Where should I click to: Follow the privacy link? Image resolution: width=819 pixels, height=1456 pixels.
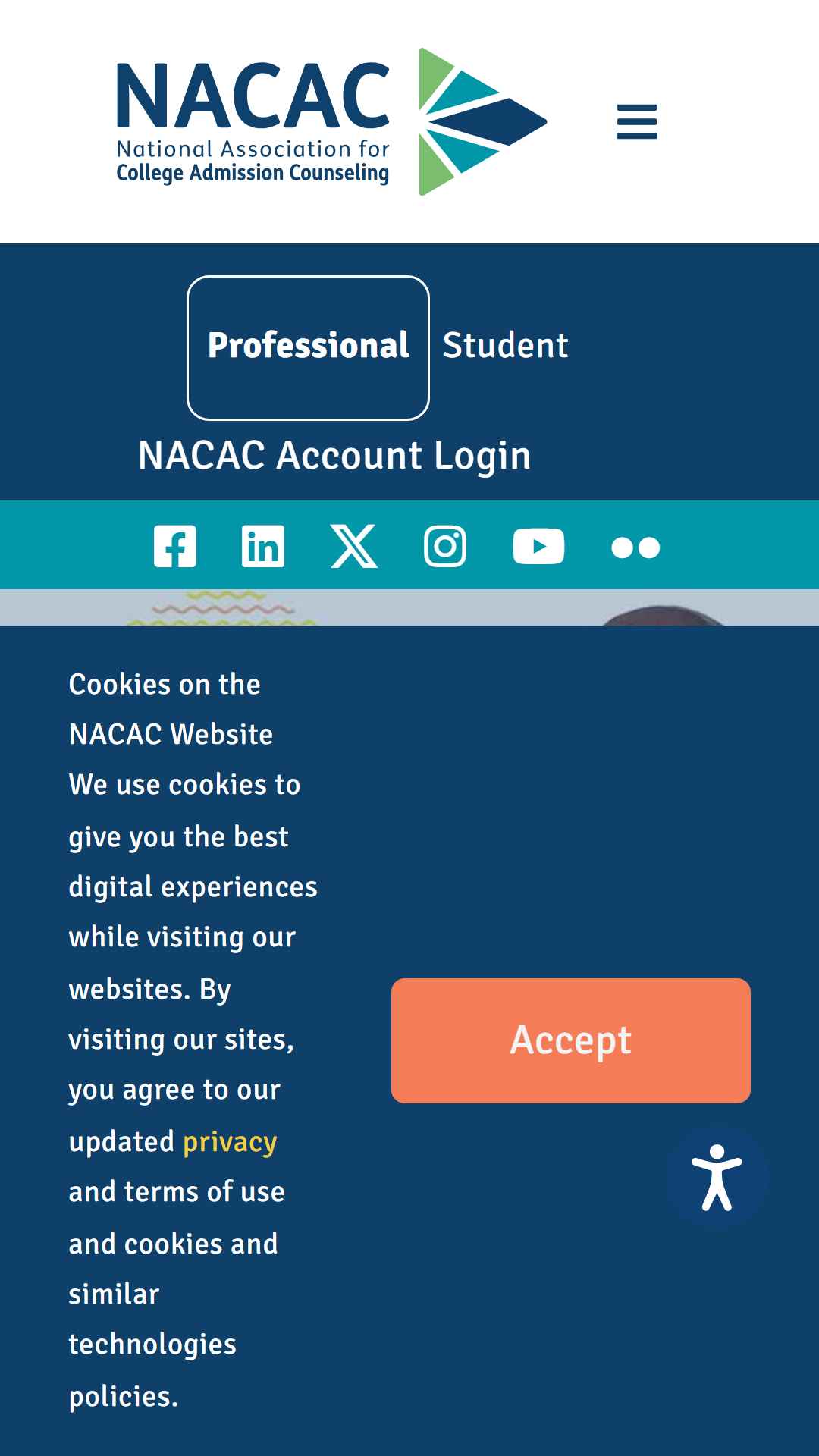coord(230,1142)
